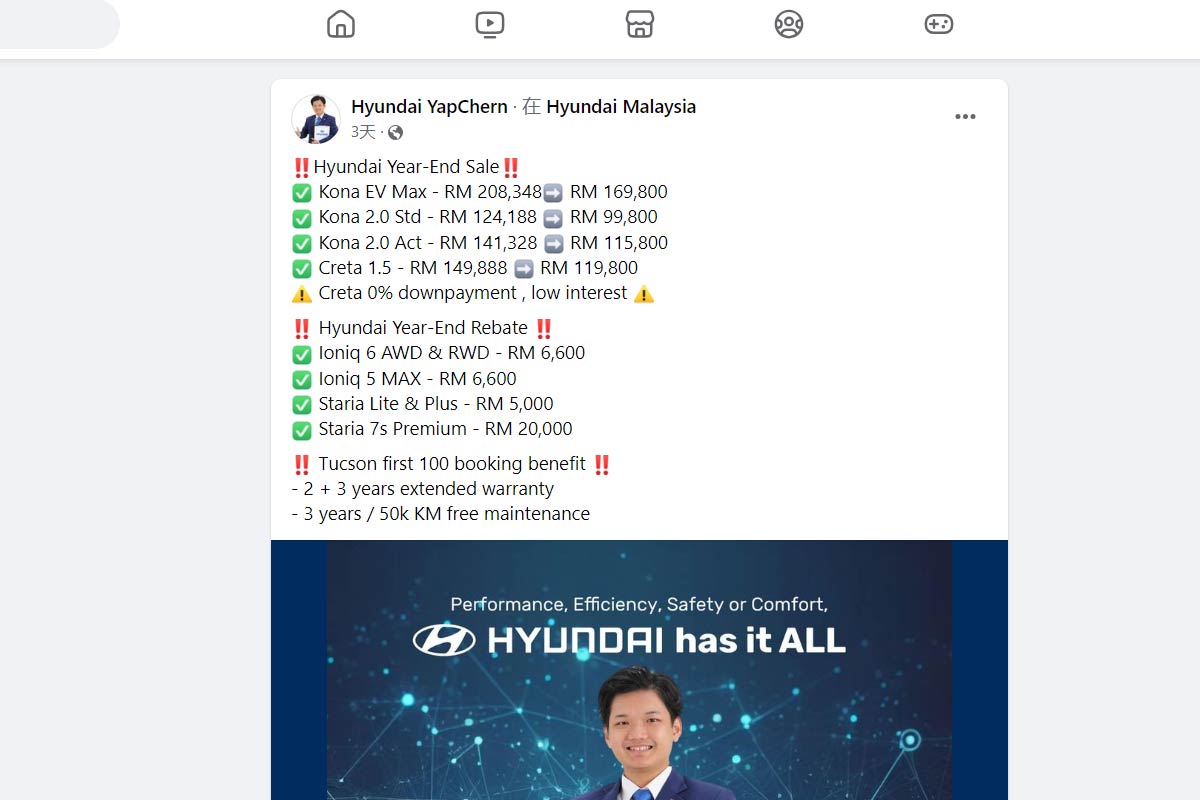Open the Groups tab
The width and height of the screenshot is (1200, 800).
tap(789, 24)
